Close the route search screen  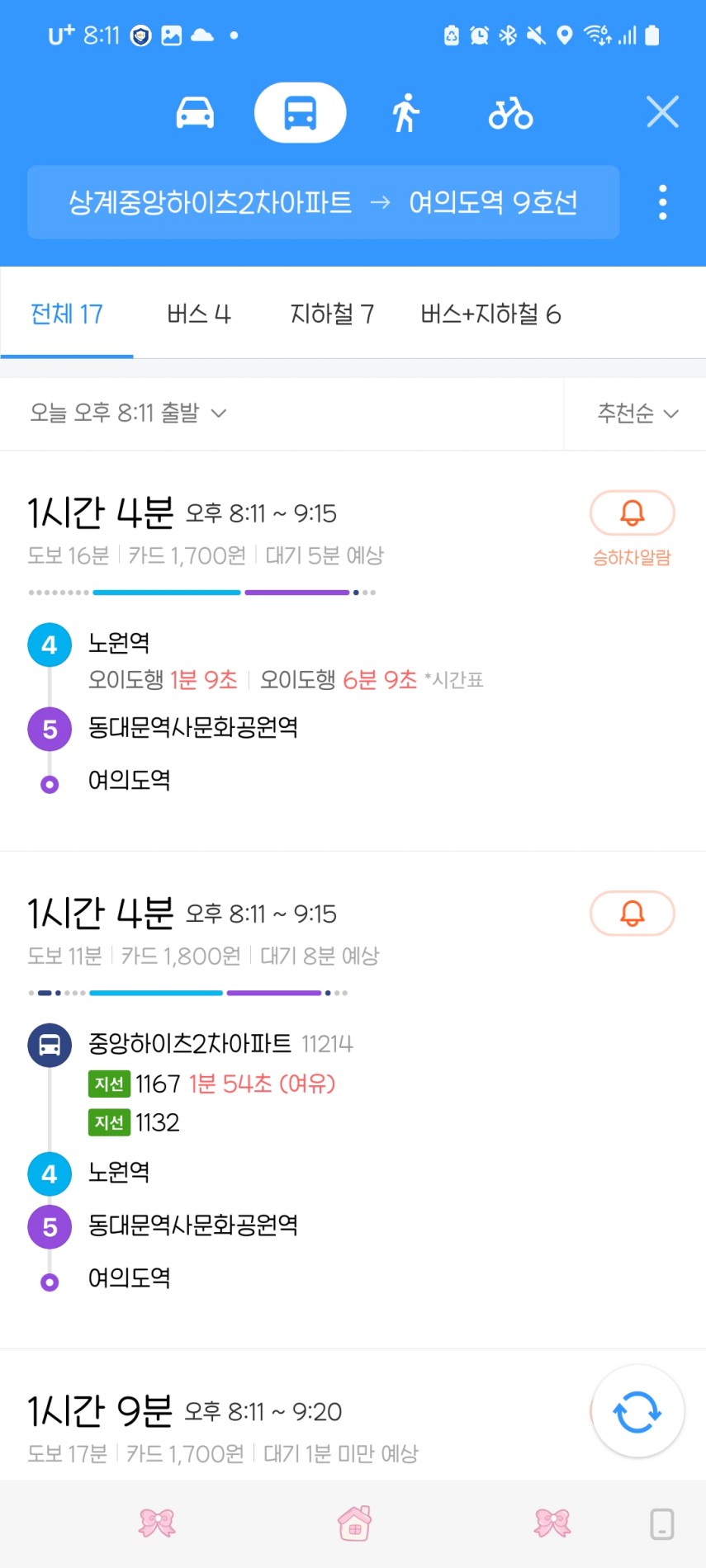pos(662,112)
